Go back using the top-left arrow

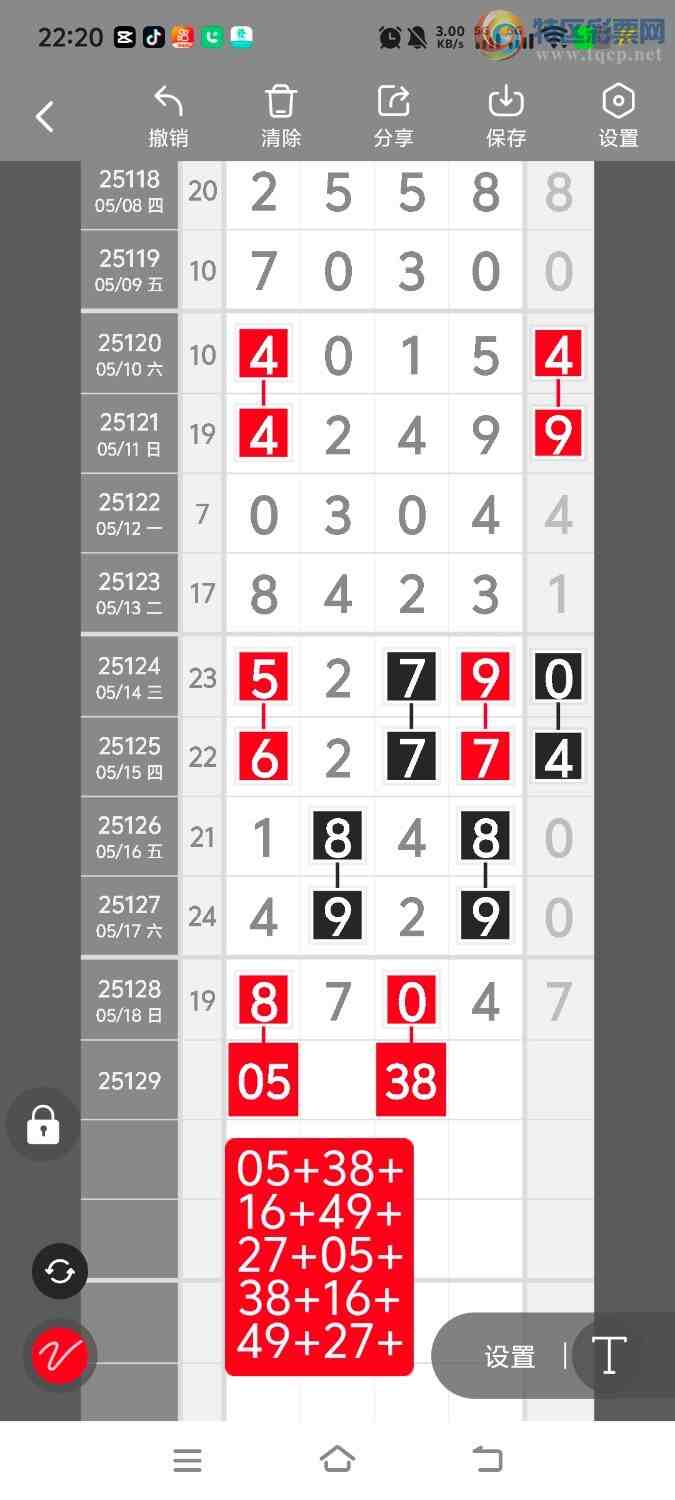pyautogui.click(x=45, y=117)
